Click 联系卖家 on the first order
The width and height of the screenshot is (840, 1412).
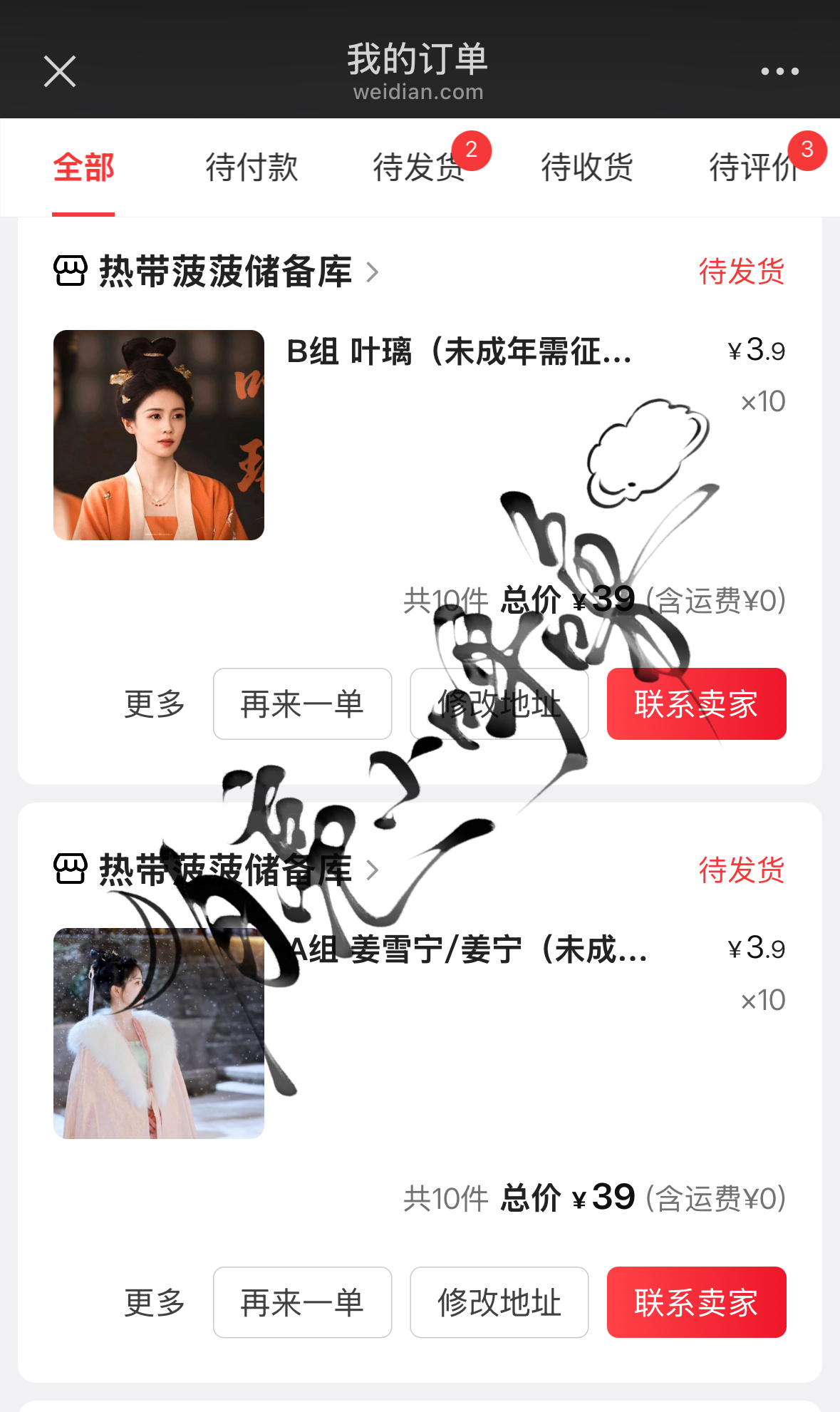[695, 704]
